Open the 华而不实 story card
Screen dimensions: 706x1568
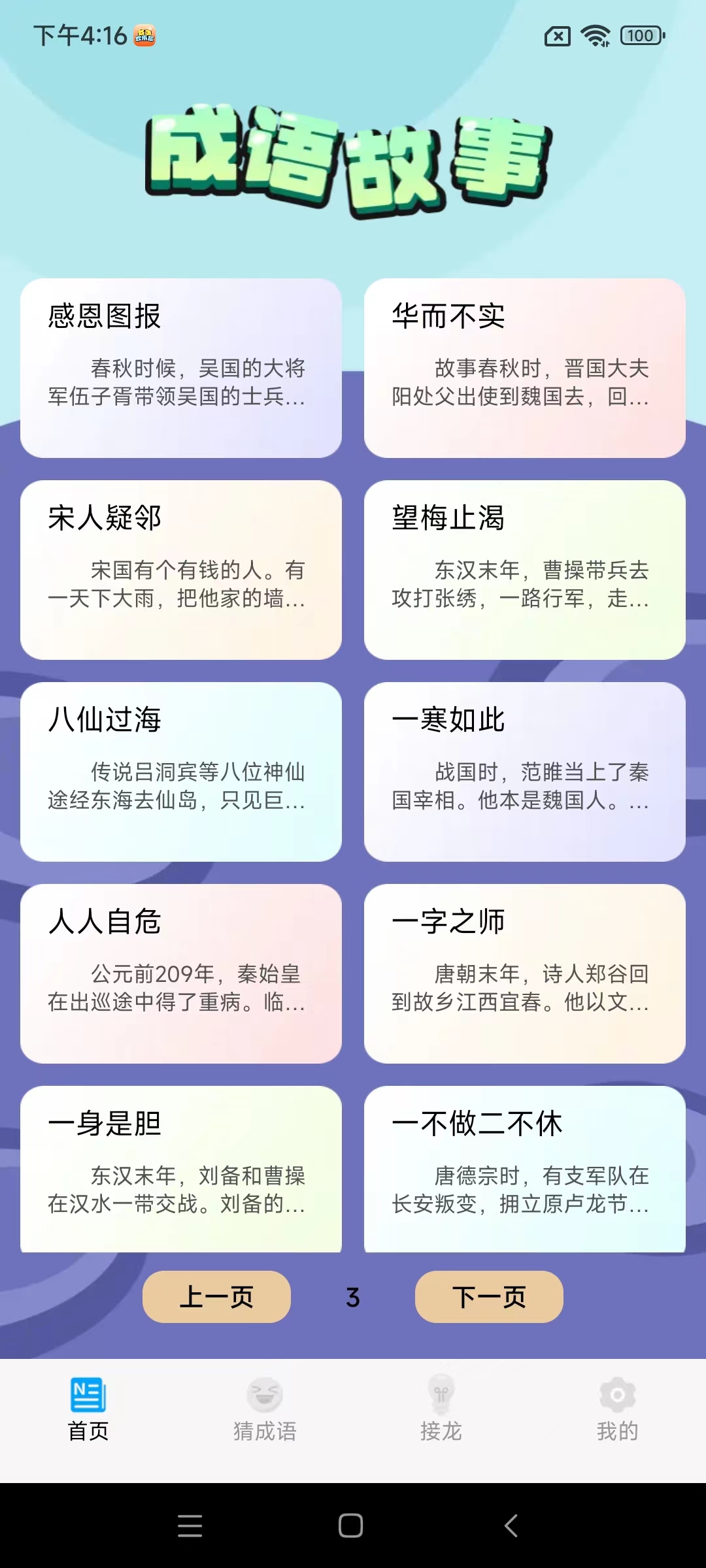point(524,368)
